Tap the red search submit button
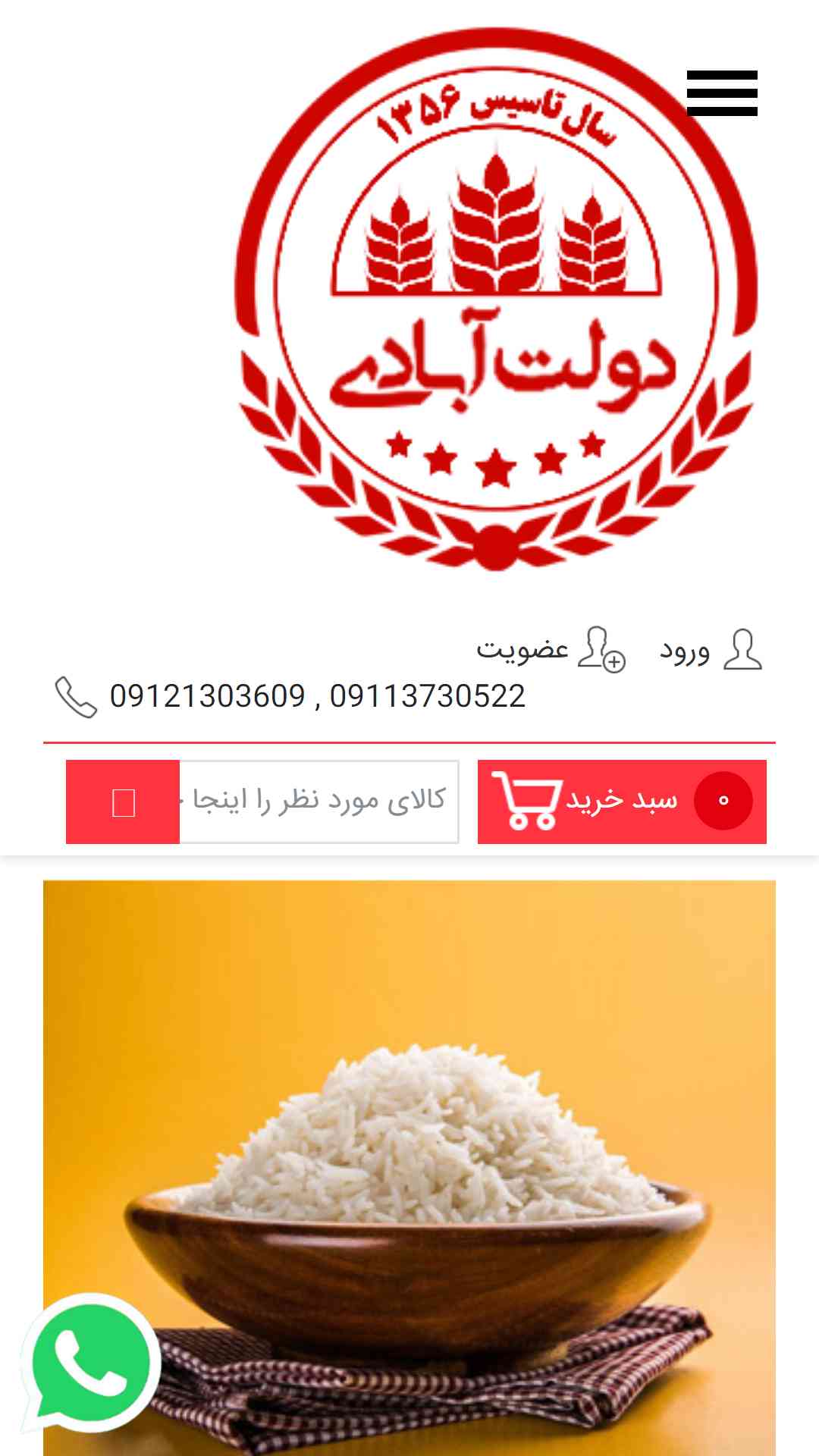This screenshot has height=1456, width=819. click(123, 802)
